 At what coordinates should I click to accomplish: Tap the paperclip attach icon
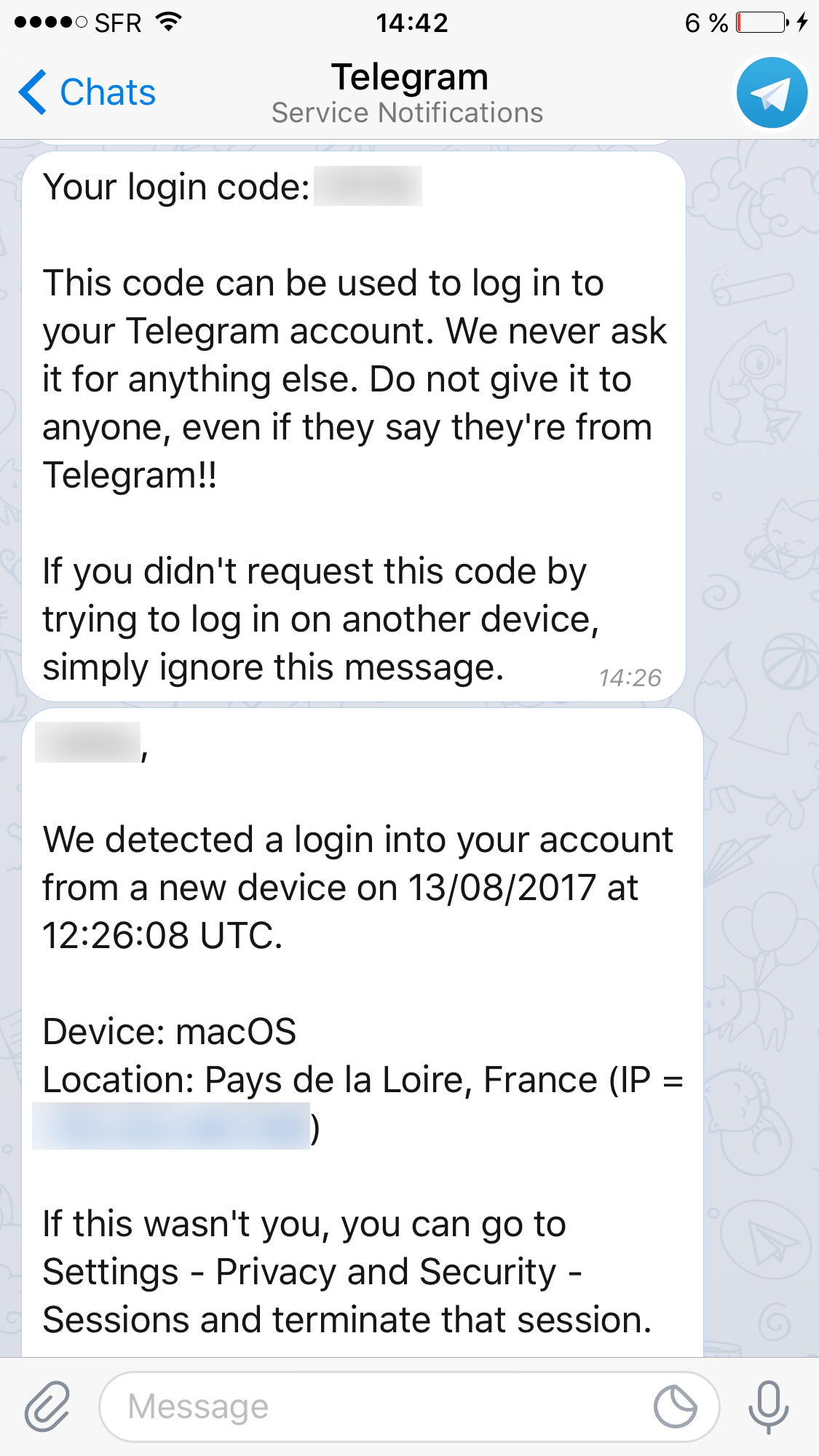coord(48,1406)
